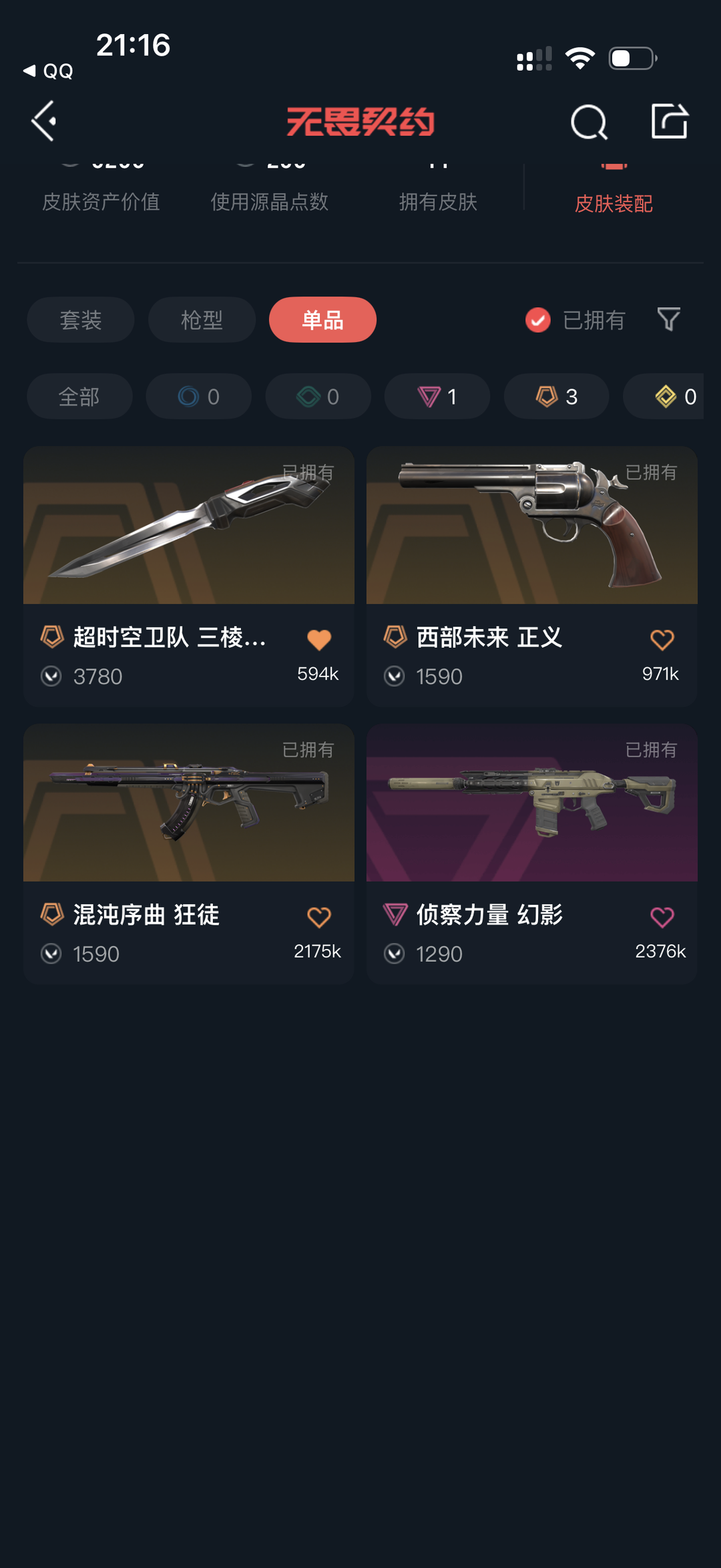This screenshot has height=1568, width=721.
Task: Unlike the 超时空卫队 三棱 skin
Action: coord(318,640)
